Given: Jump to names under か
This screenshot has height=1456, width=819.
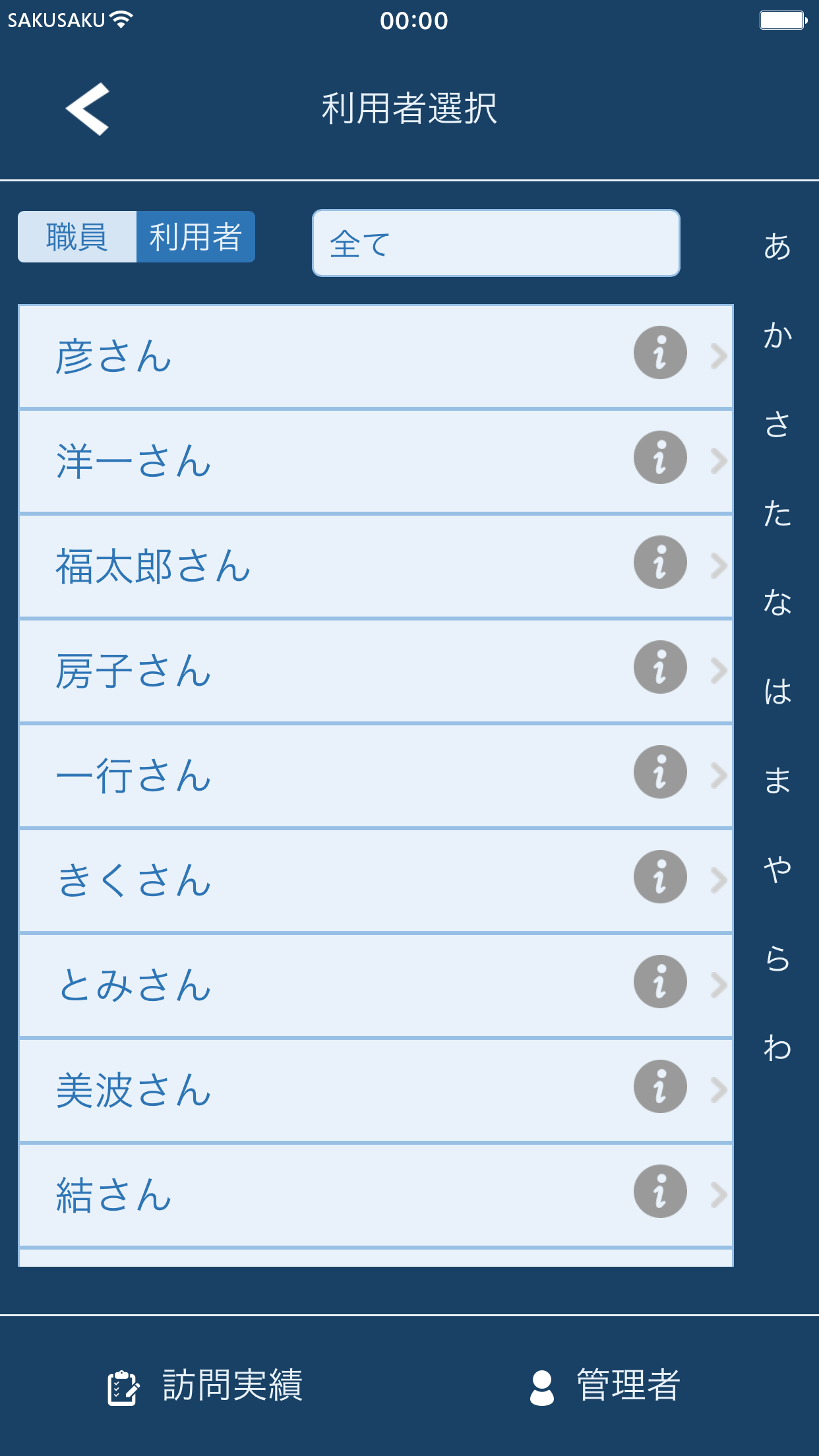Looking at the screenshot, I should [777, 336].
